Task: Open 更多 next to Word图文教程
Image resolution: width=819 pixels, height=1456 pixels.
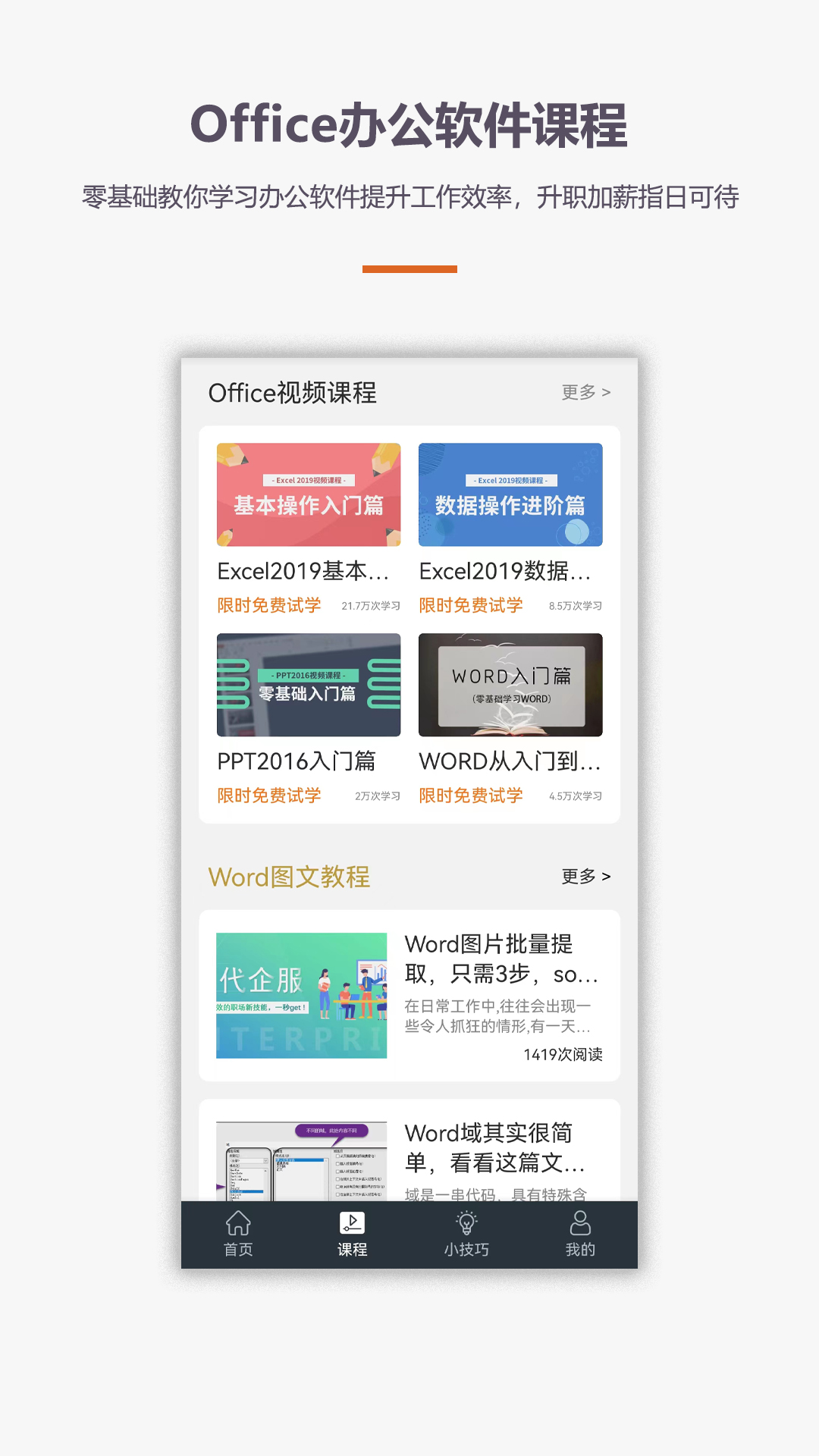Action: point(585,876)
